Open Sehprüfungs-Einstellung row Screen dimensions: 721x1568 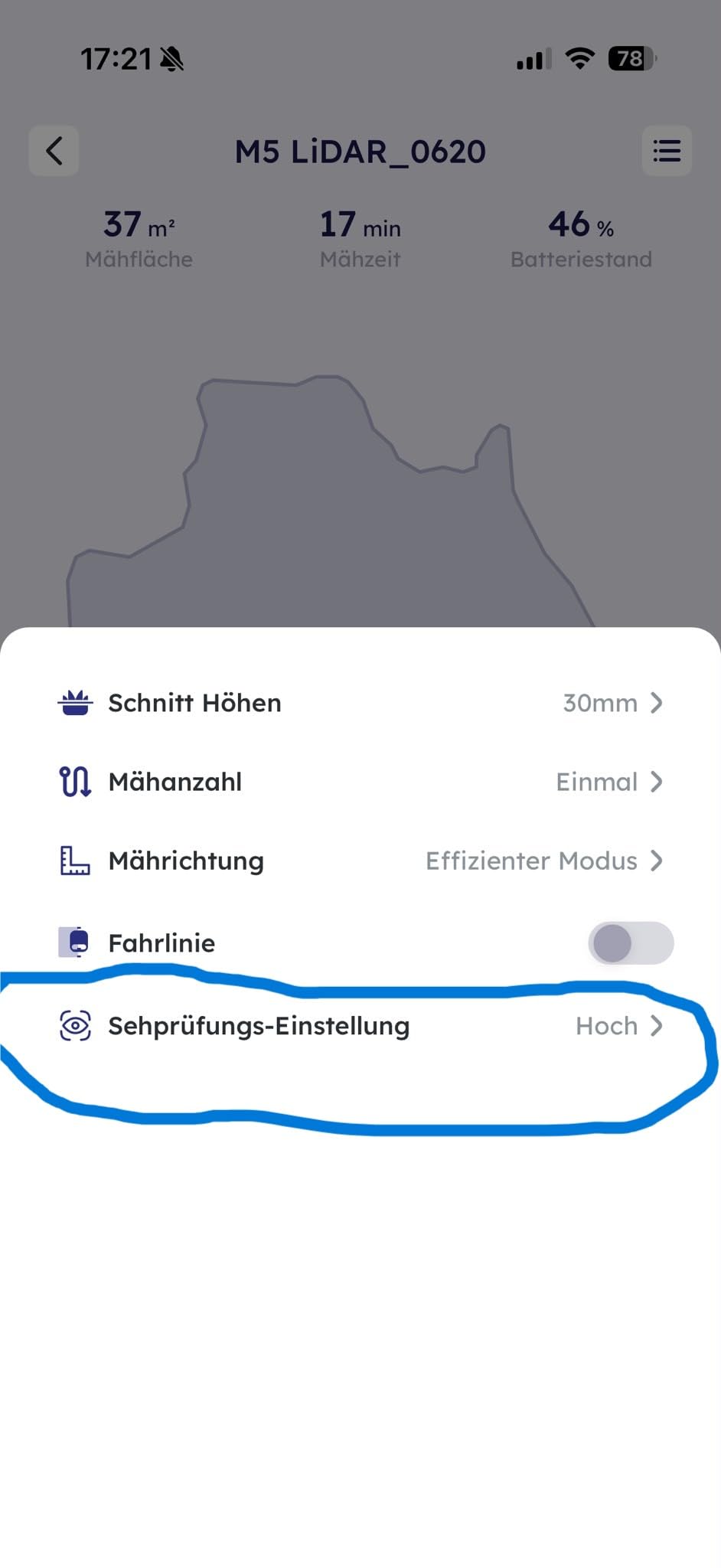[360, 1026]
